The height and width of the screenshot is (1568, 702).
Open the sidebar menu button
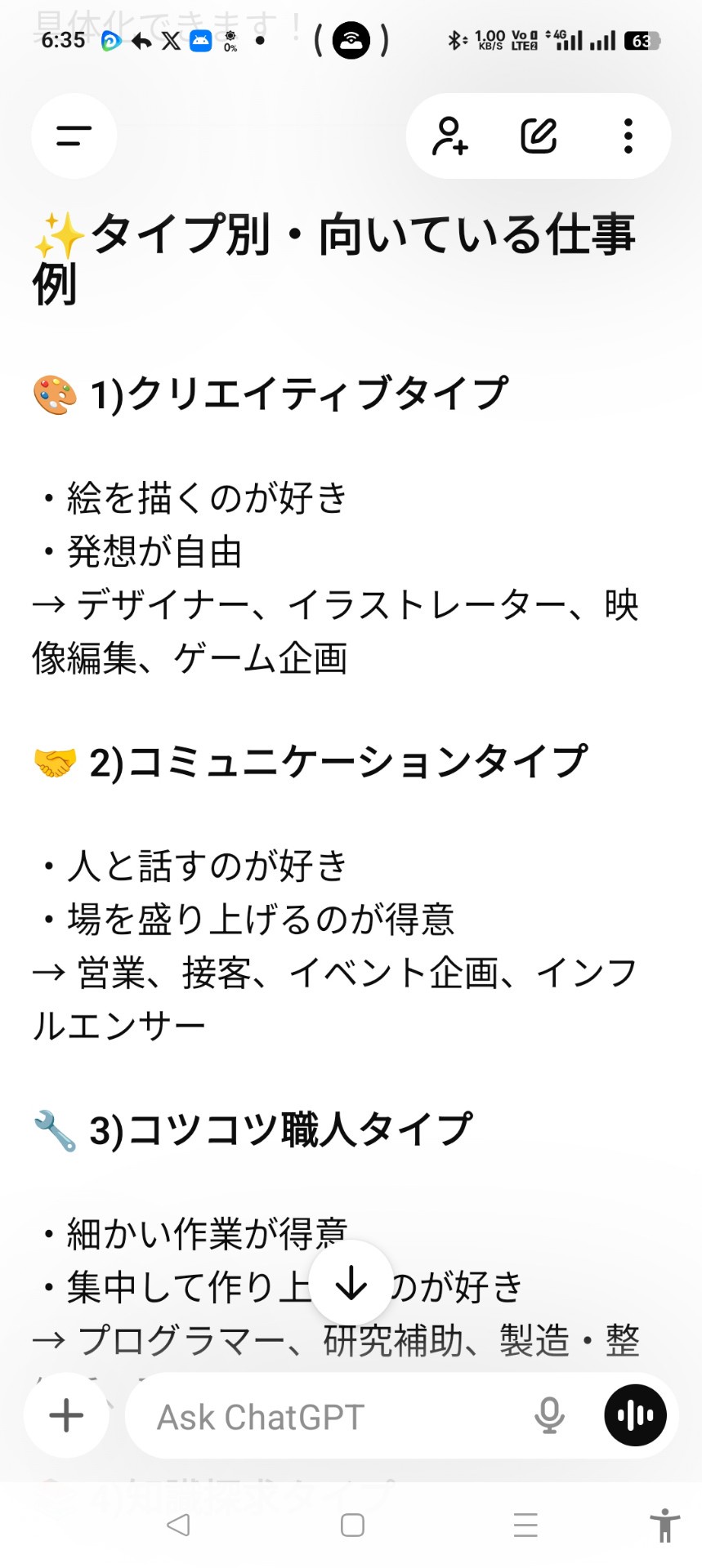[x=74, y=136]
